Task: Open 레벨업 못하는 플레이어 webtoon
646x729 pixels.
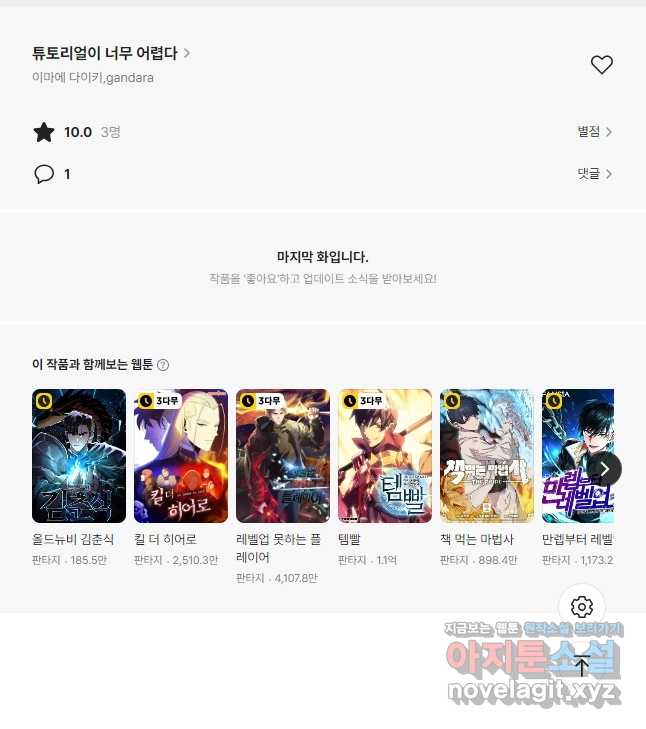Action: pos(283,456)
